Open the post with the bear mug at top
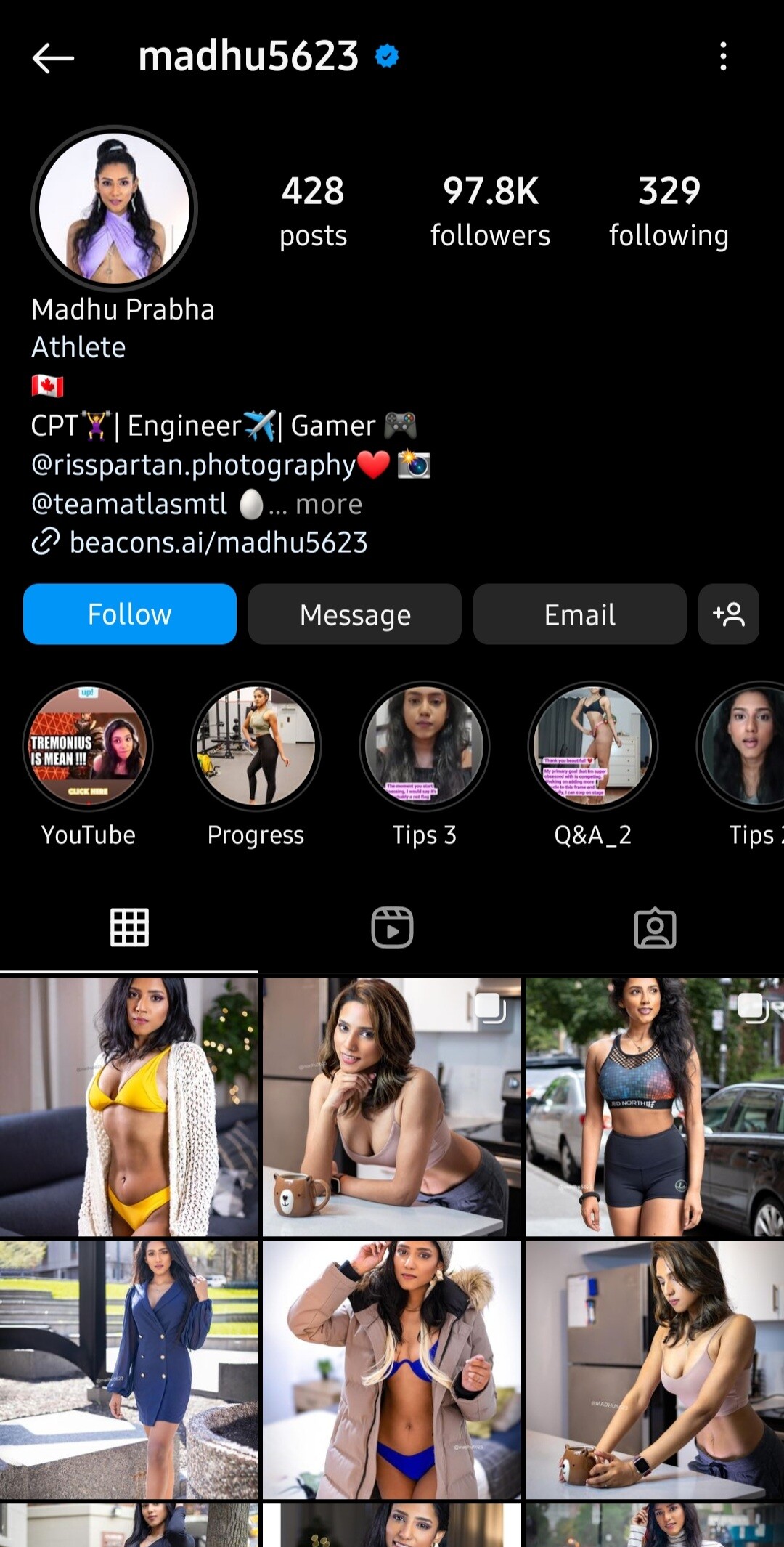The width and height of the screenshot is (784, 1547). (392, 1107)
